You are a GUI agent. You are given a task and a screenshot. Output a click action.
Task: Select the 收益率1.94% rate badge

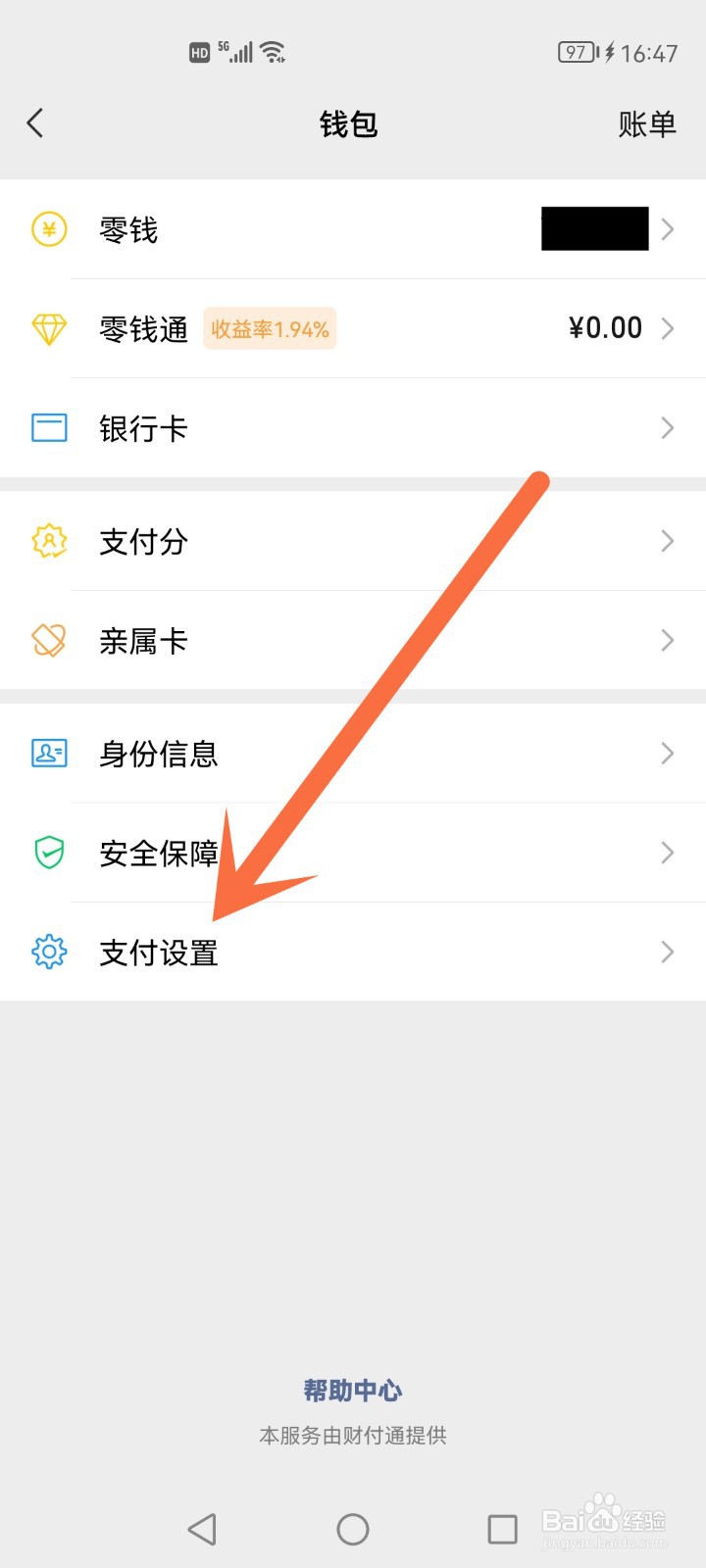coord(269,328)
